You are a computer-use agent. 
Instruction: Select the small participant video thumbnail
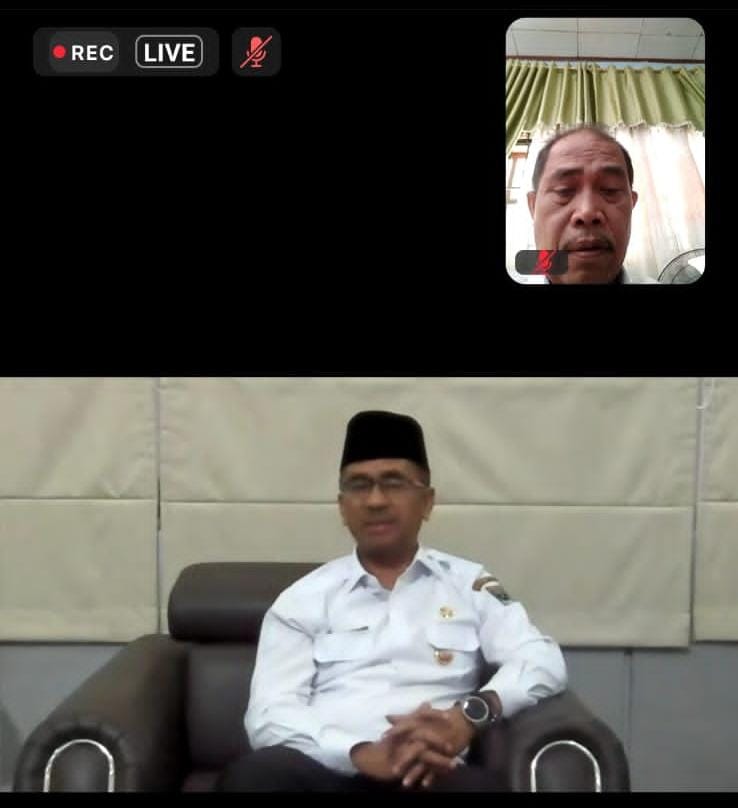[605, 150]
